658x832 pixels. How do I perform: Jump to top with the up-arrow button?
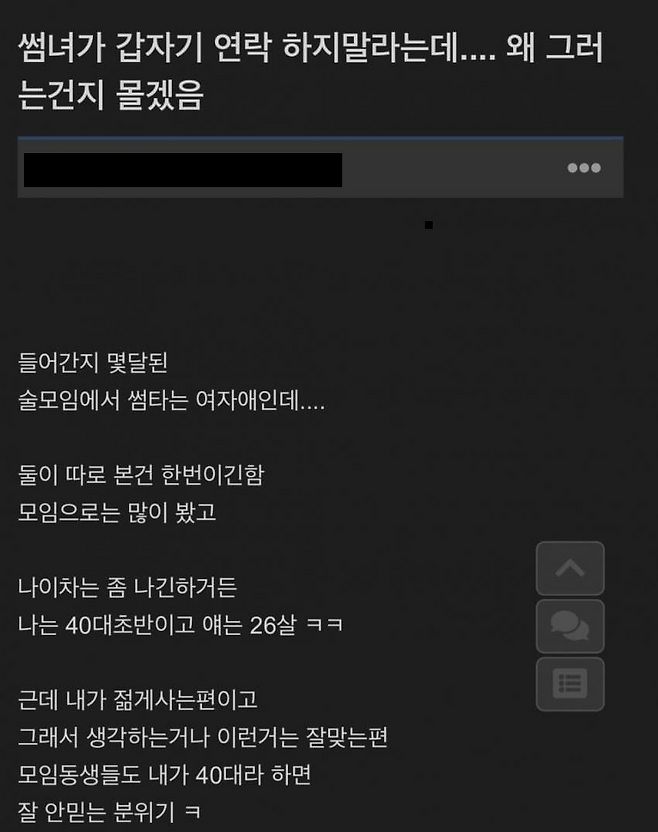point(570,568)
